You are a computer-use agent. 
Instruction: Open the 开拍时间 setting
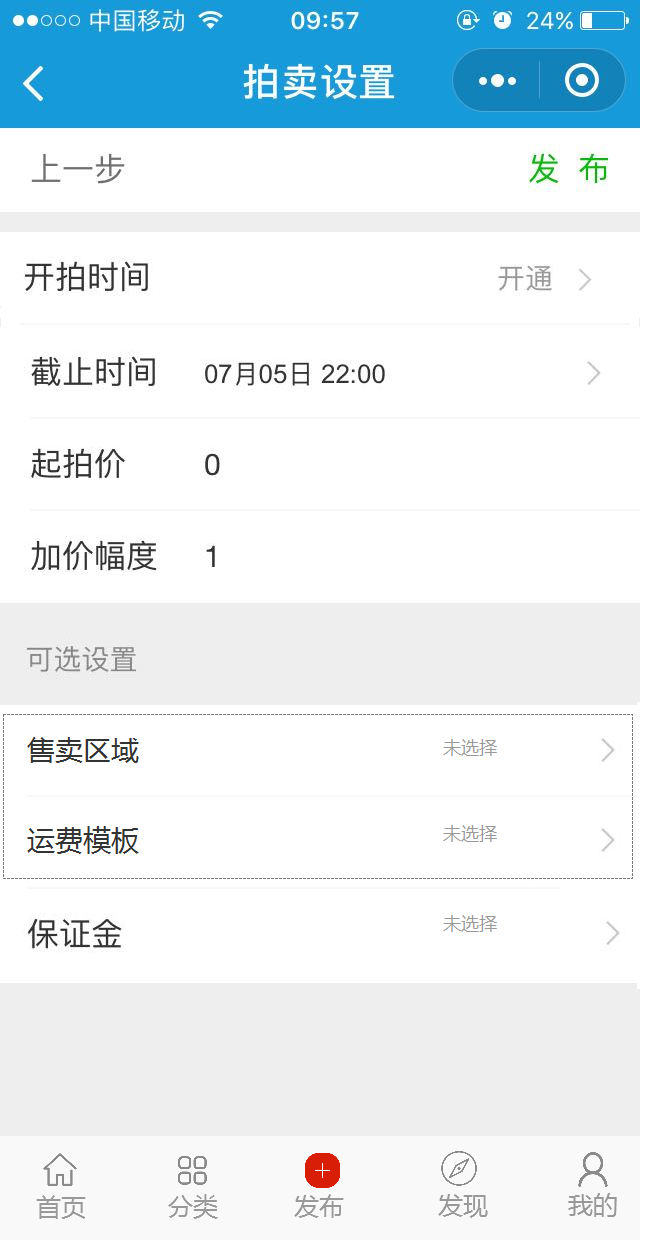tap(320, 278)
